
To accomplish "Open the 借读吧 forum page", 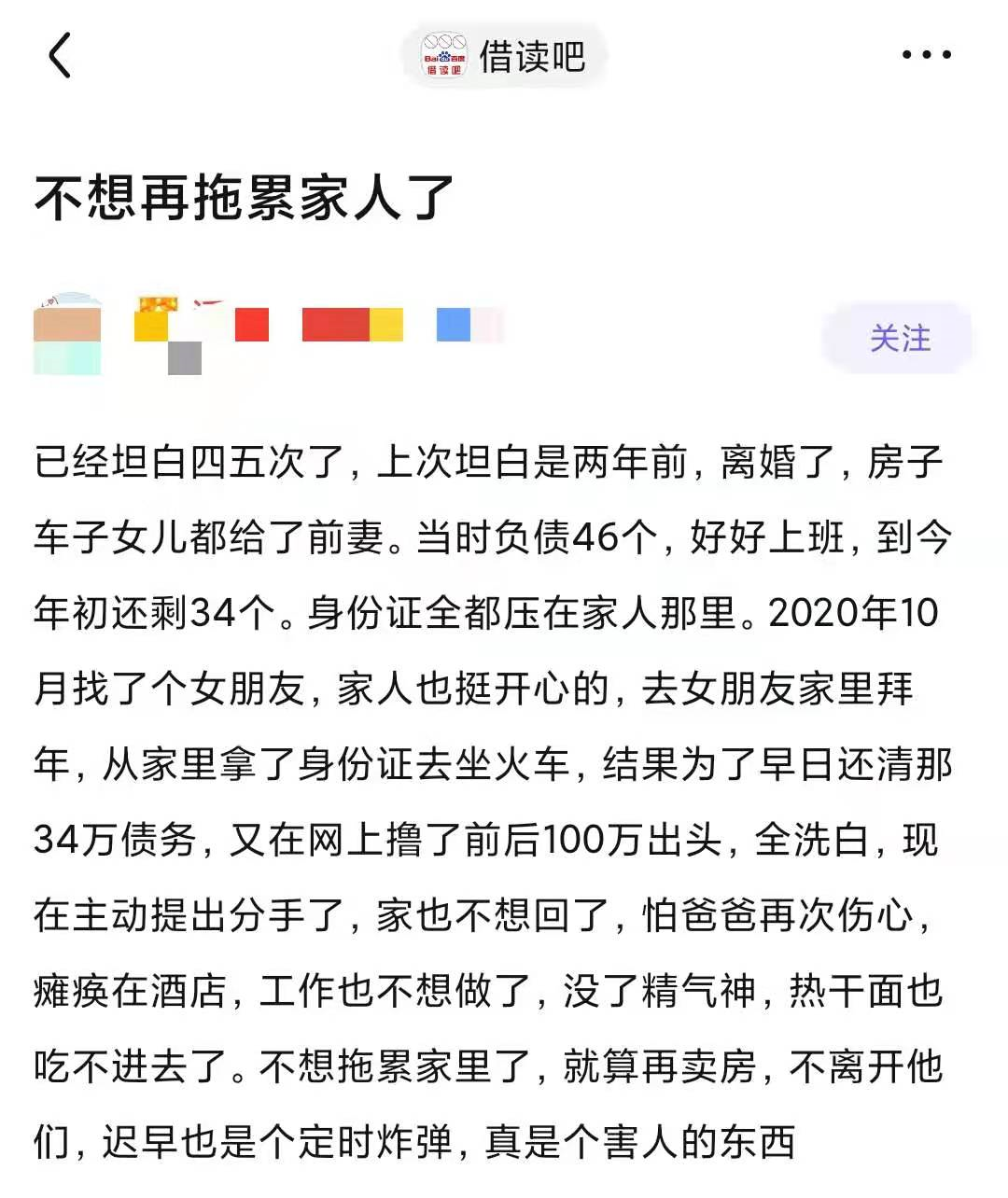I will pos(505,56).
